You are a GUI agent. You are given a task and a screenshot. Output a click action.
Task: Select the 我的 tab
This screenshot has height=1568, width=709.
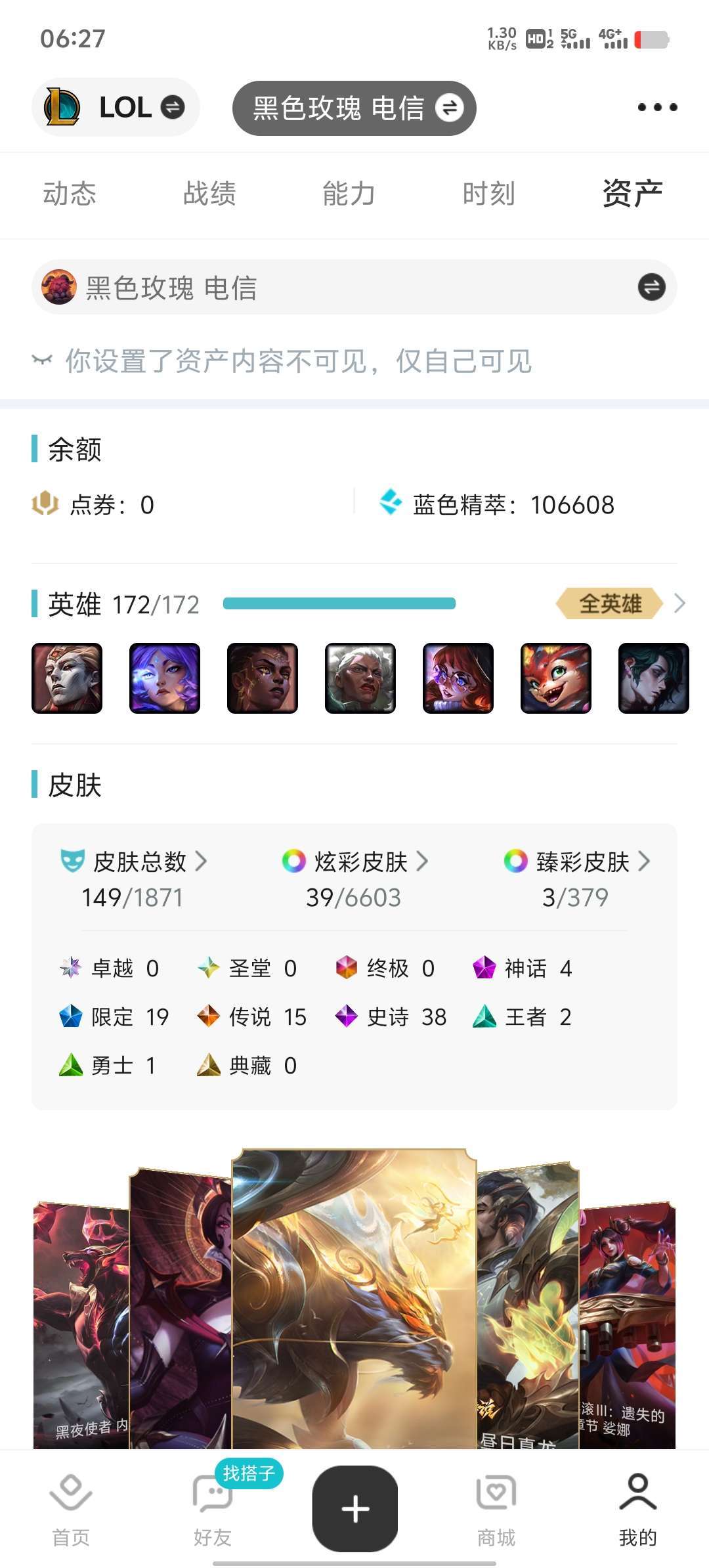(x=638, y=1510)
